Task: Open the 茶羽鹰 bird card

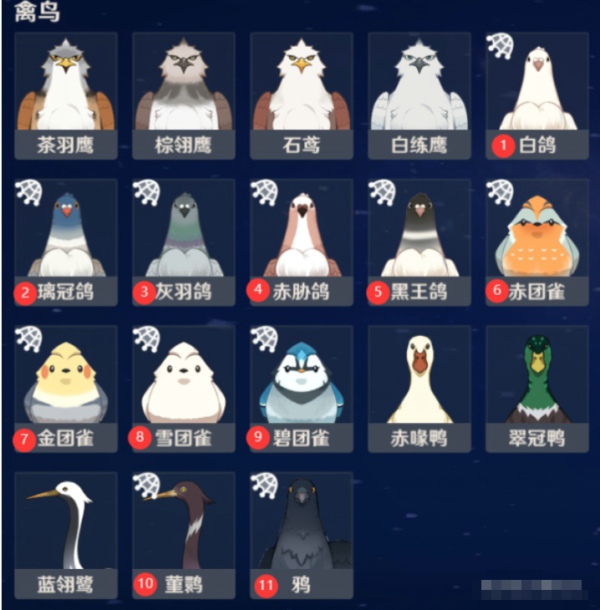Action: (66, 95)
